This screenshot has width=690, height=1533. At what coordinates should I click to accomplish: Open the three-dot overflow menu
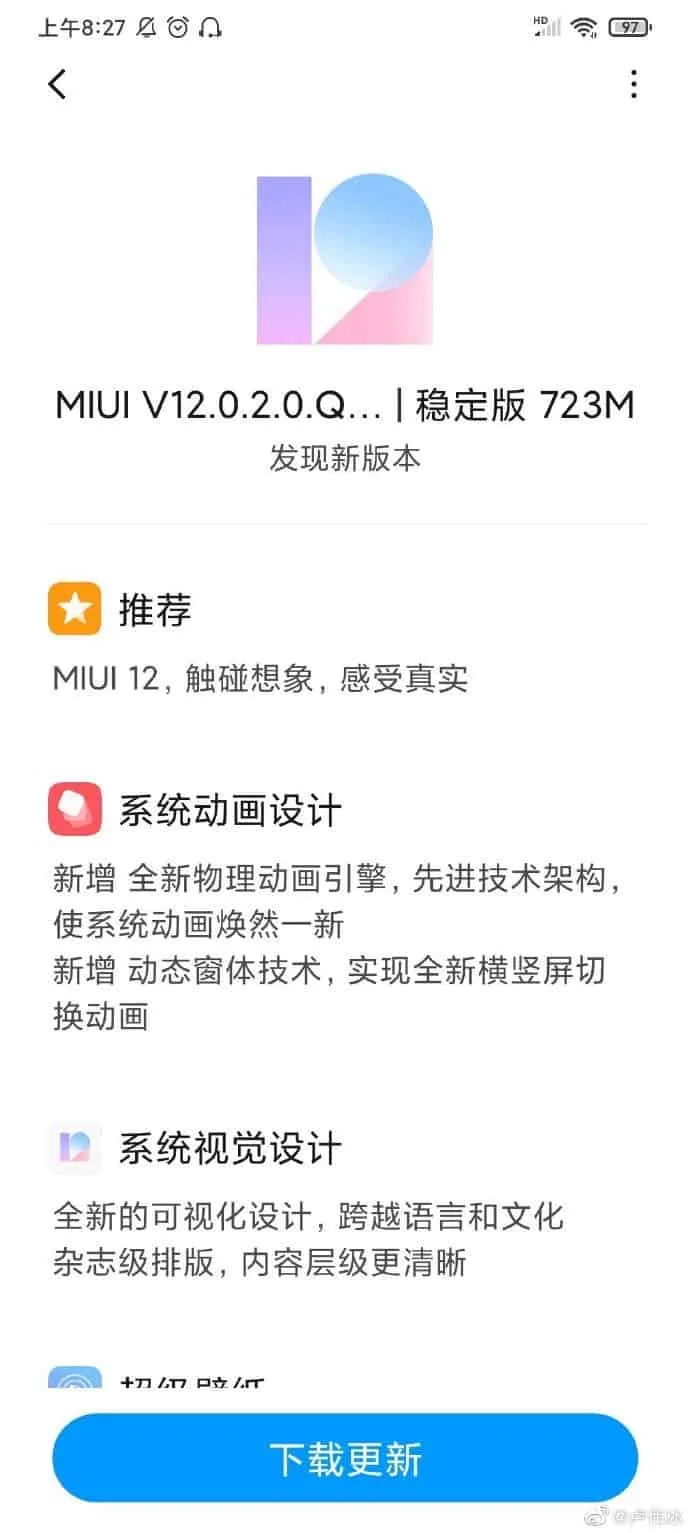[x=633, y=85]
